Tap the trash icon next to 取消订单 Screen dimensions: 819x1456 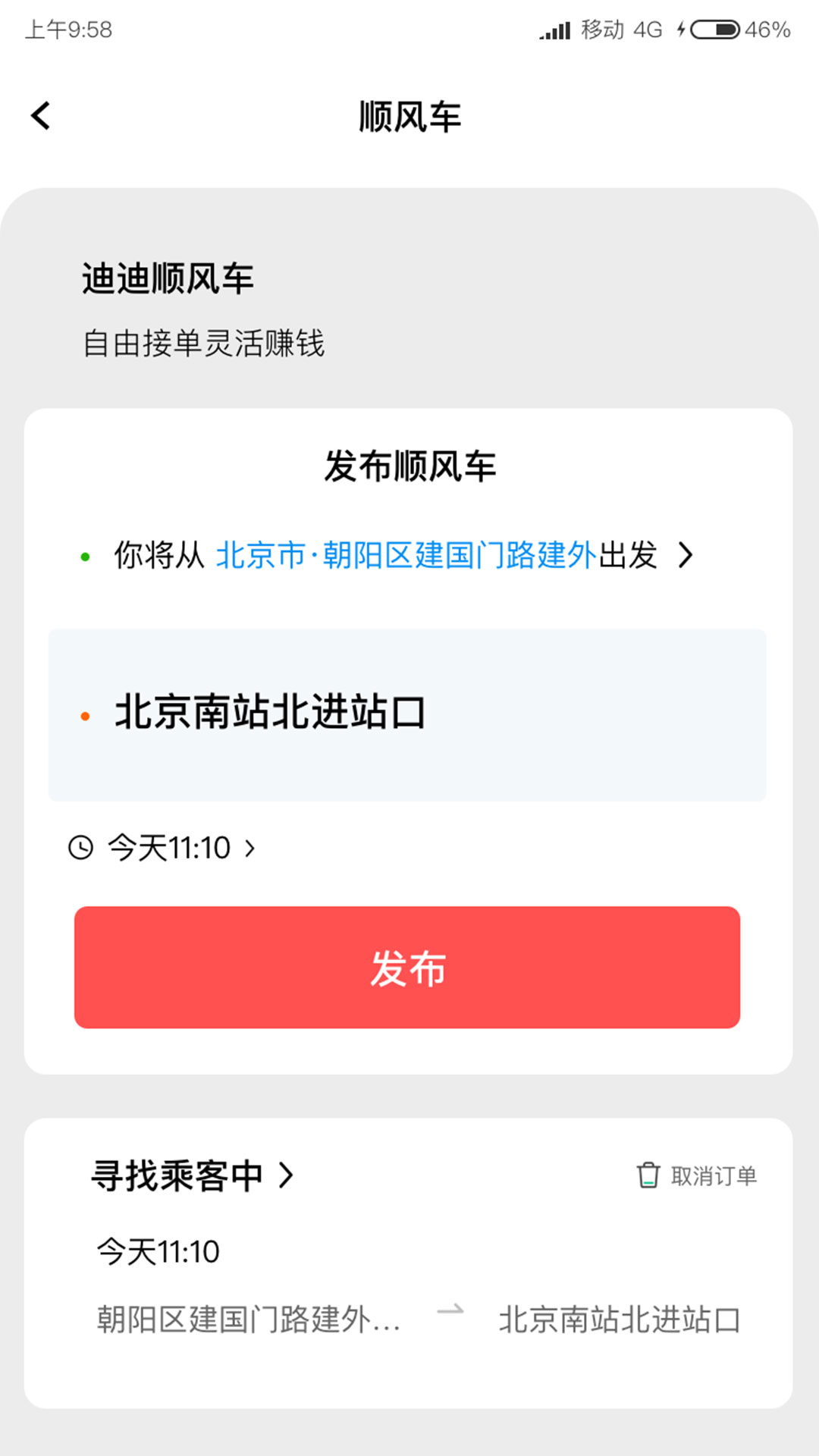(649, 1175)
